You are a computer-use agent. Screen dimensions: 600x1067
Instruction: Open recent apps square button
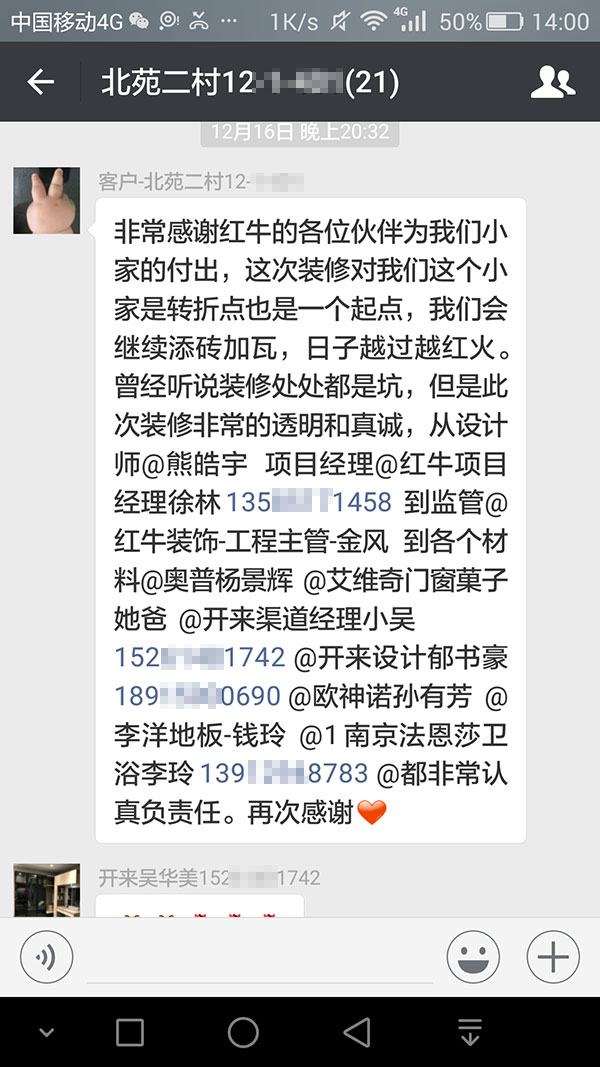coord(130,1032)
